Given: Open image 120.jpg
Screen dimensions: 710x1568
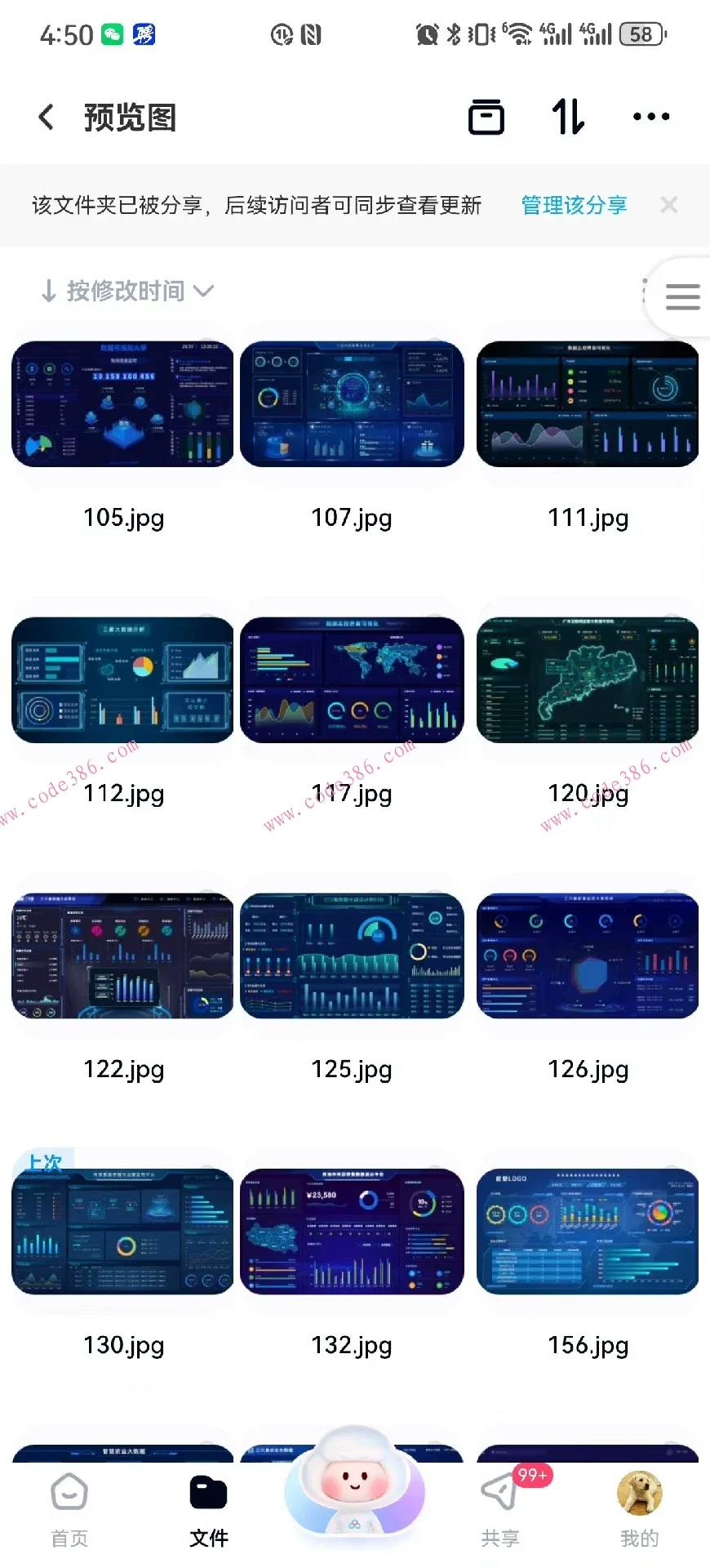Looking at the screenshot, I should (588, 680).
